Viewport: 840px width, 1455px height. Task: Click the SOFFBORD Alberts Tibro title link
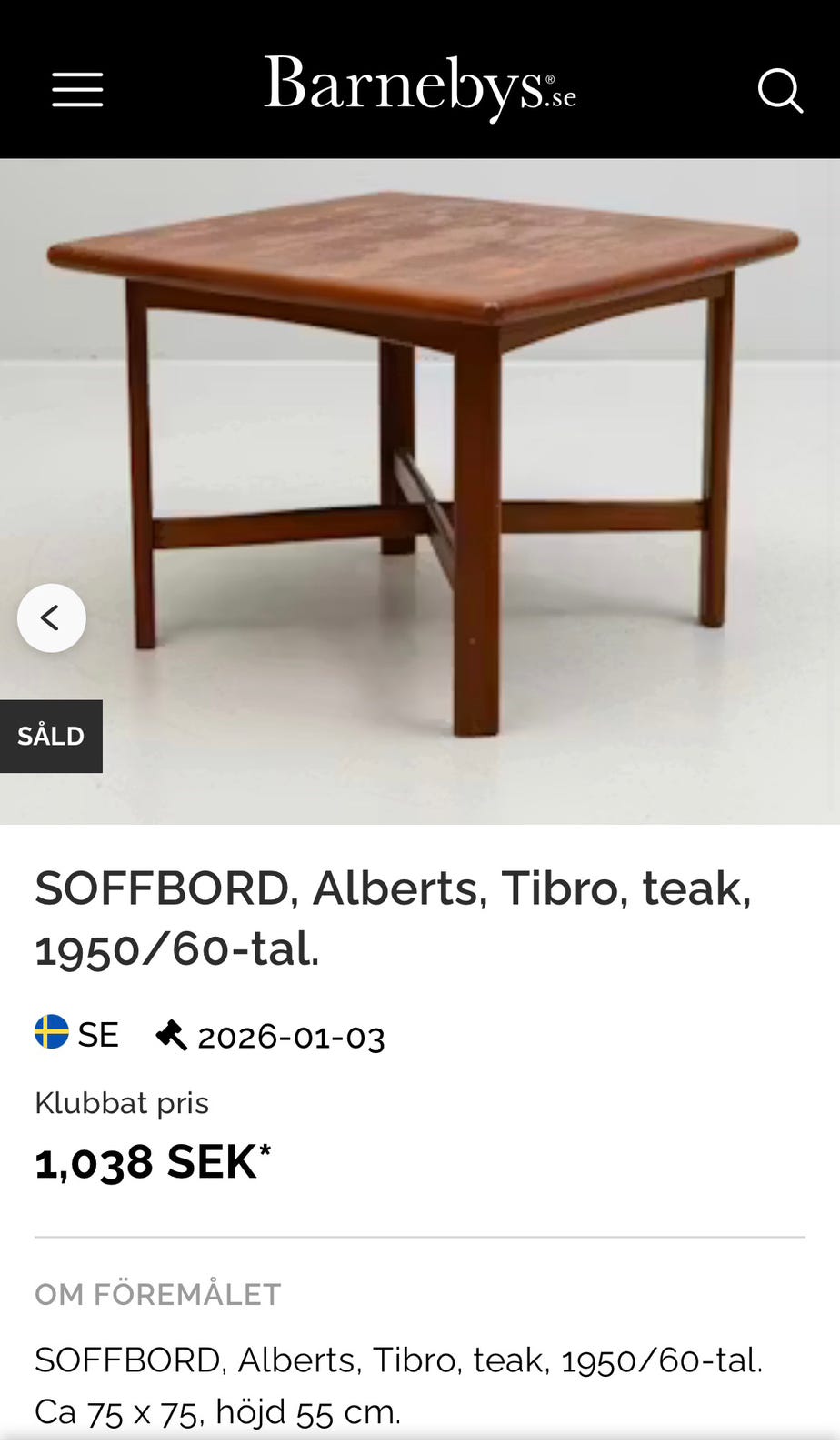click(x=393, y=918)
